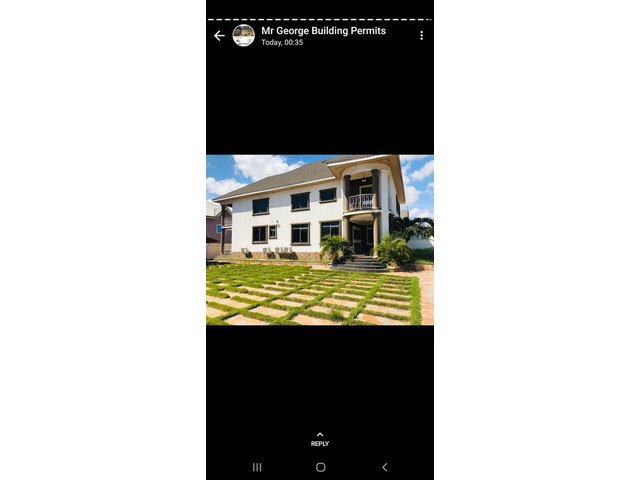Open the three-dot overflow menu
Screen dimensions: 640x480
coord(421,36)
